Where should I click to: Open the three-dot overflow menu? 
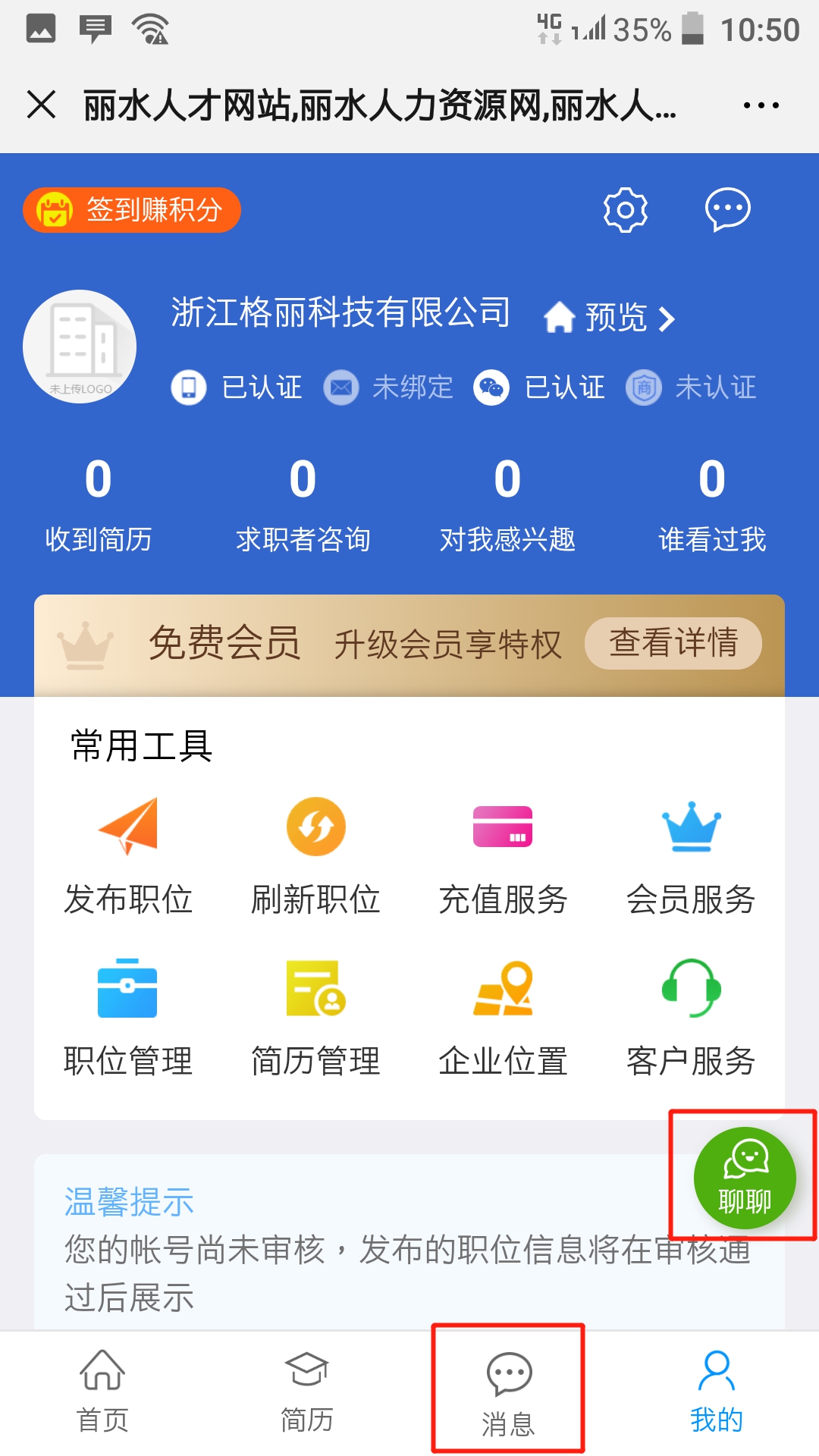click(761, 105)
